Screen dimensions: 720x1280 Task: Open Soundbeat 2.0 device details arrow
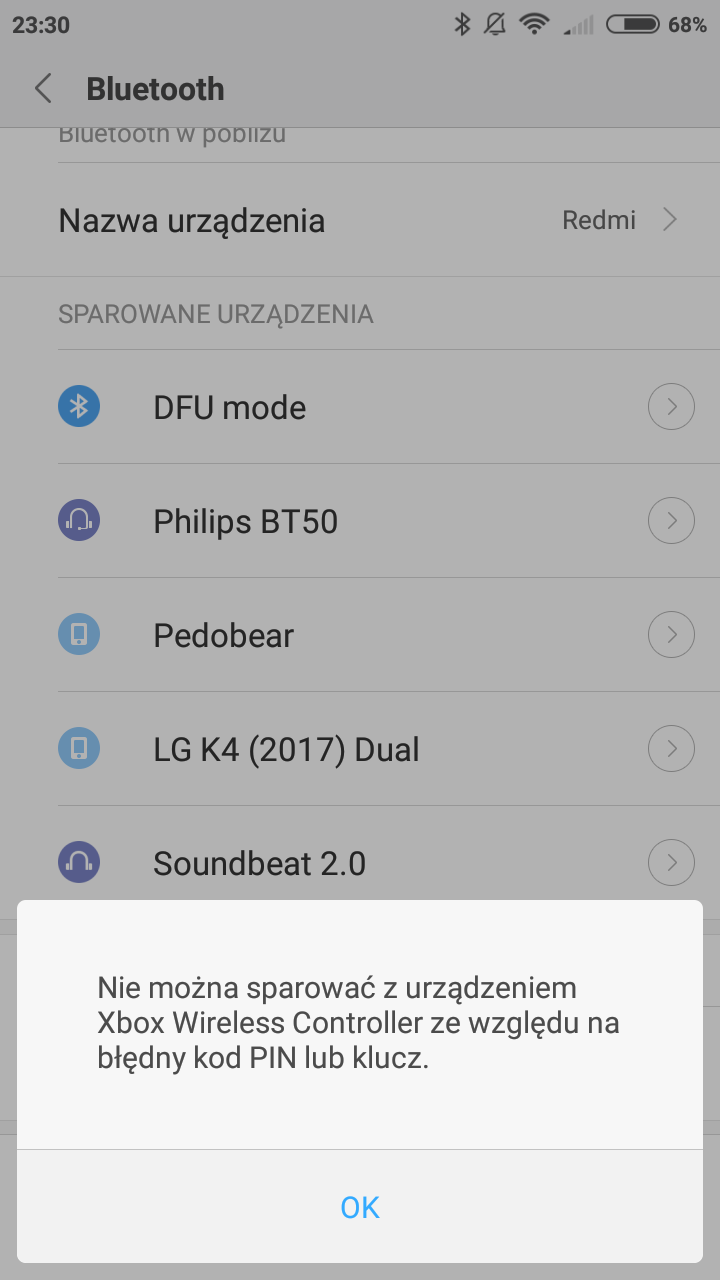coord(671,862)
